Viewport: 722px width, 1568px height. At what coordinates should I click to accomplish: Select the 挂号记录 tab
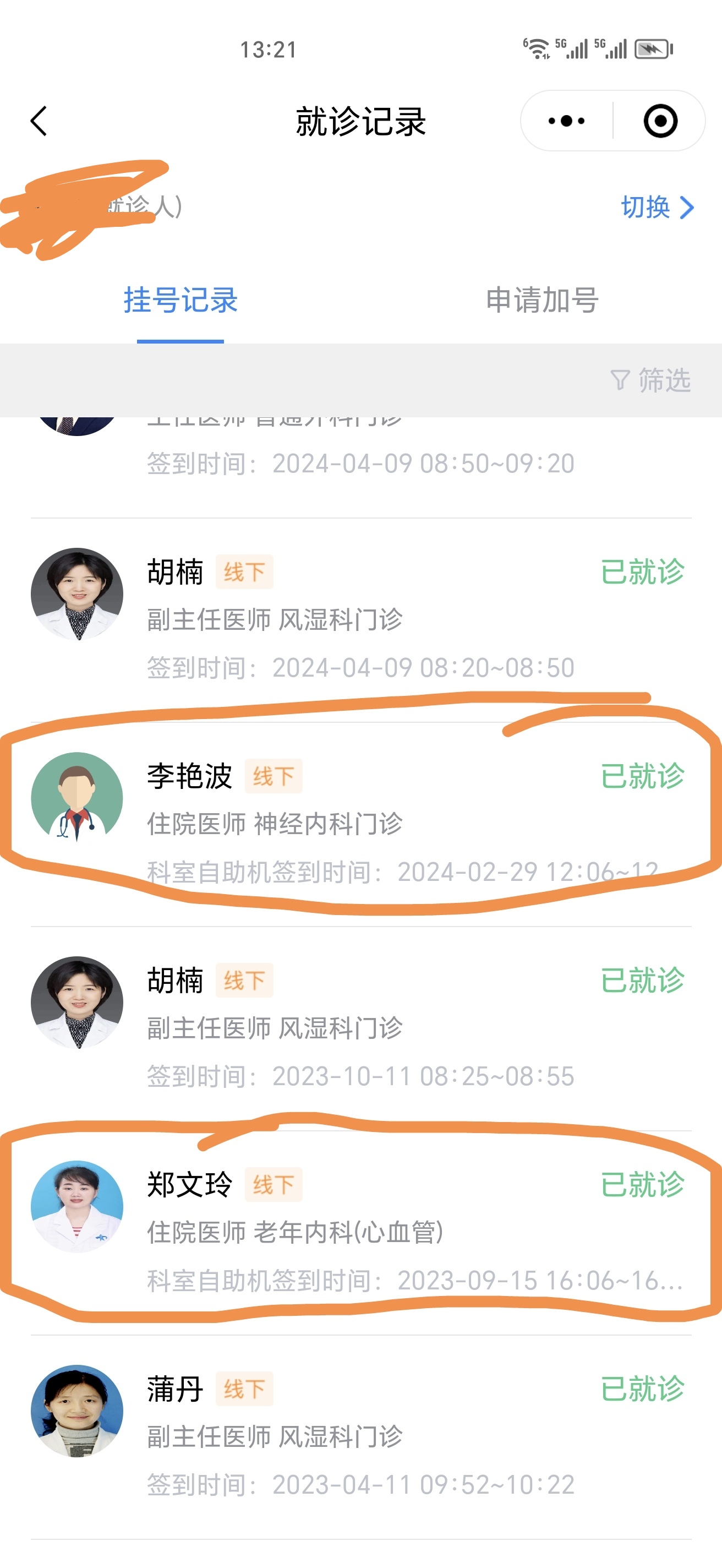(180, 301)
